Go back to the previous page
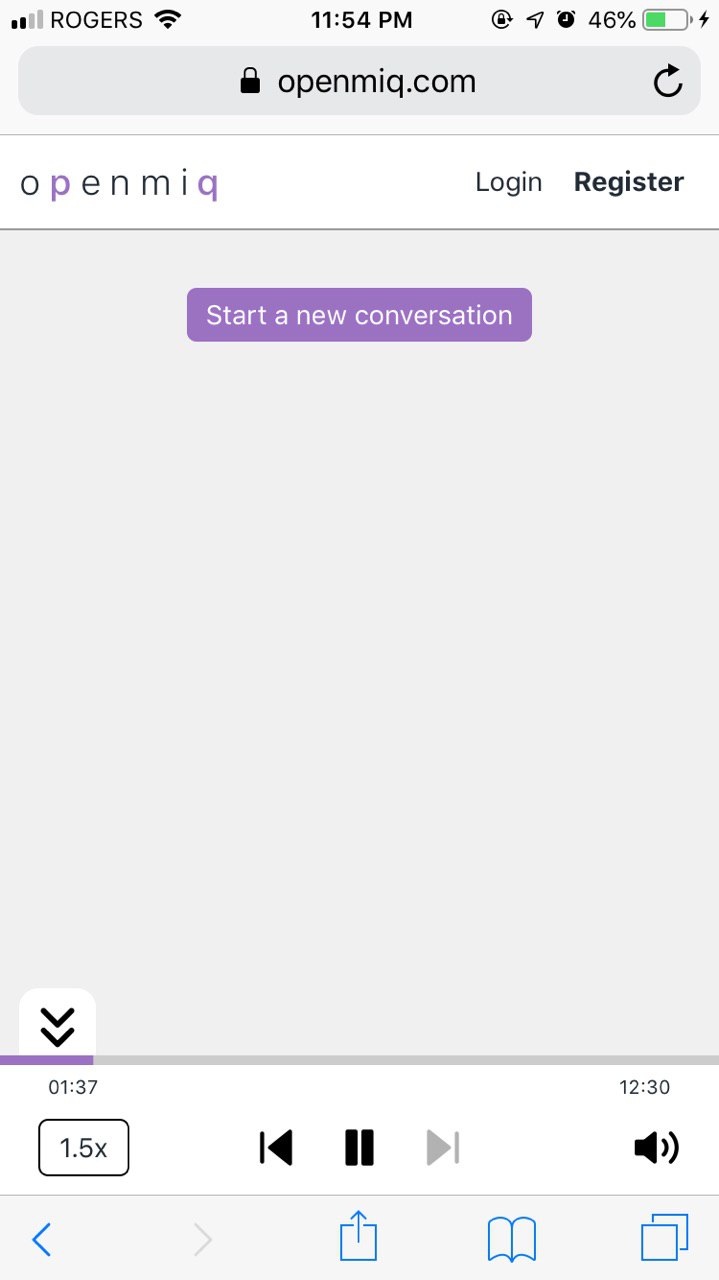This screenshot has height=1280, width=719. pos(41,1240)
